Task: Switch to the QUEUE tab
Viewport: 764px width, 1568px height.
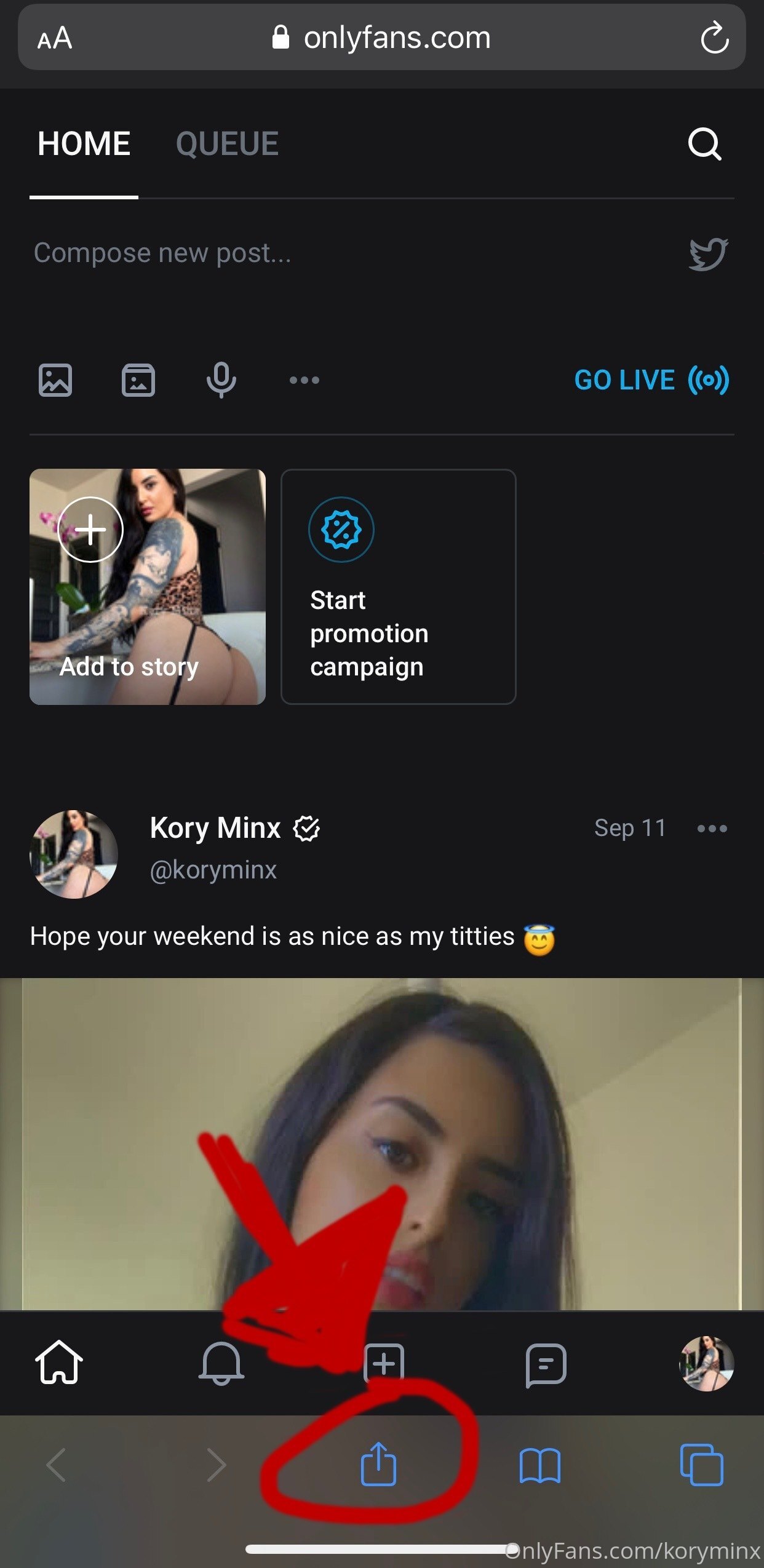Action: [228, 144]
